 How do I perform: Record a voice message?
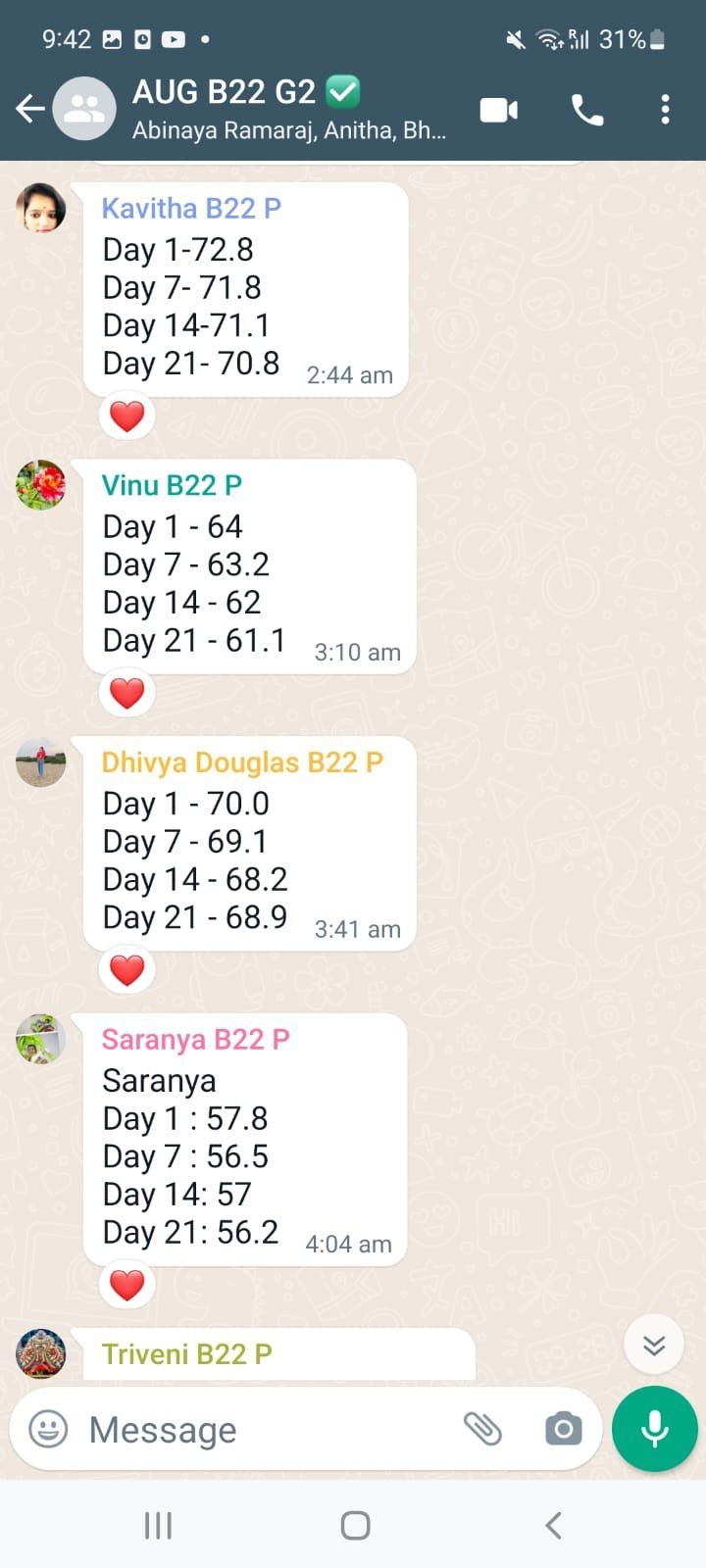click(654, 1429)
